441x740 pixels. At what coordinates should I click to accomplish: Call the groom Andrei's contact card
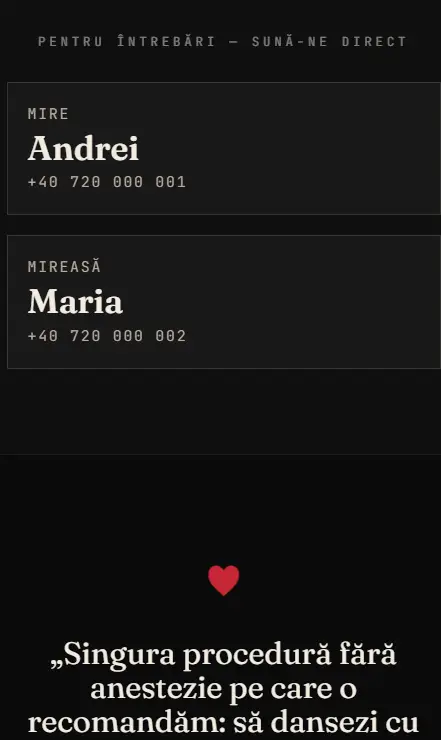224,148
